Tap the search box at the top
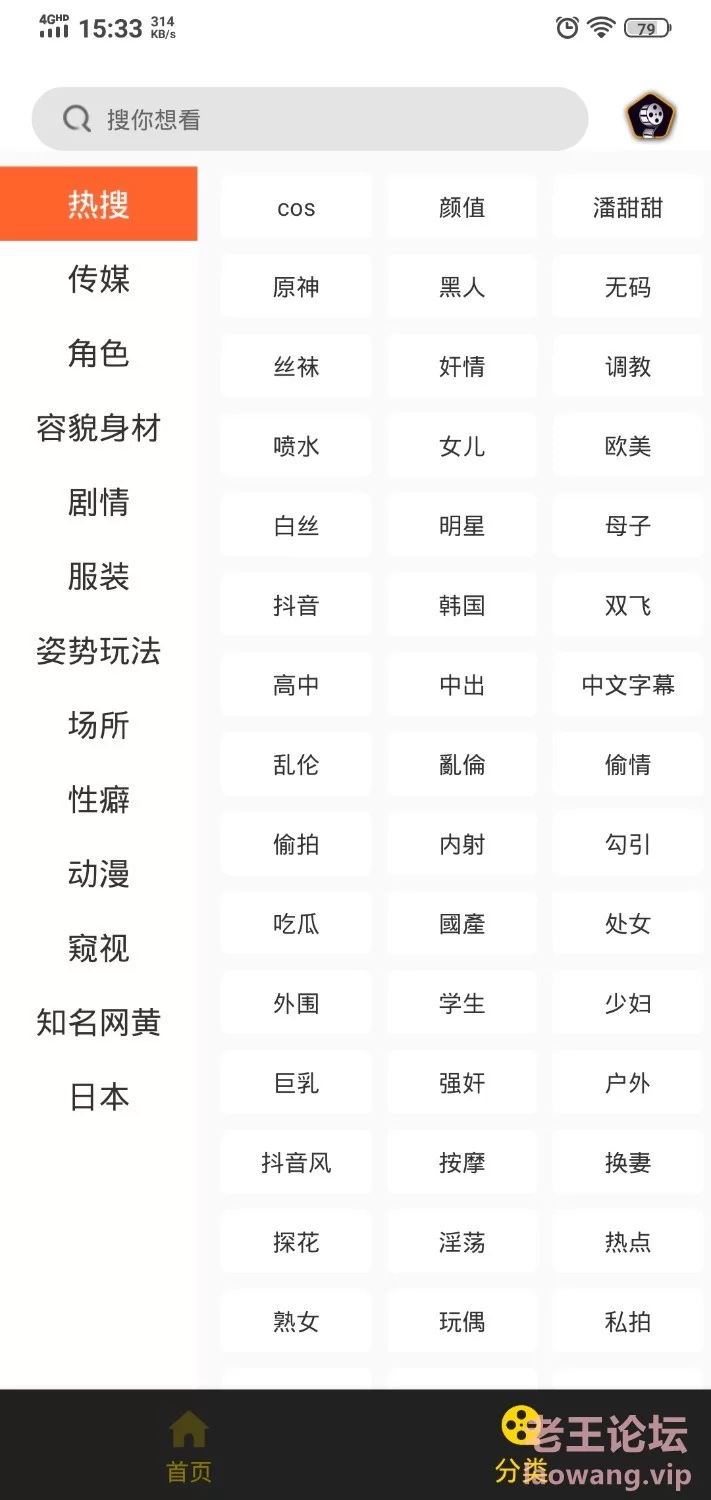Viewport: 711px width, 1500px height. pyautogui.click(x=310, y=119)
